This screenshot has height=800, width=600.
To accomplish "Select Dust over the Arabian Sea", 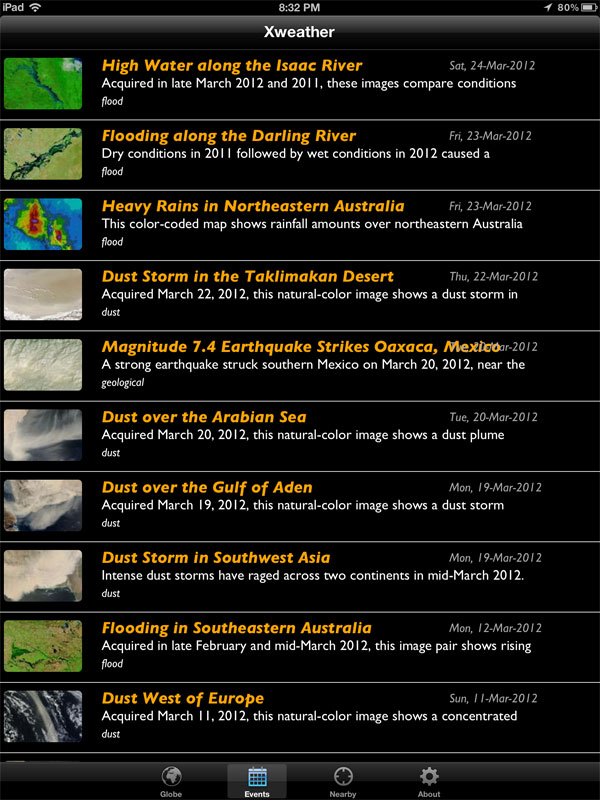I will tap(300, 434).
